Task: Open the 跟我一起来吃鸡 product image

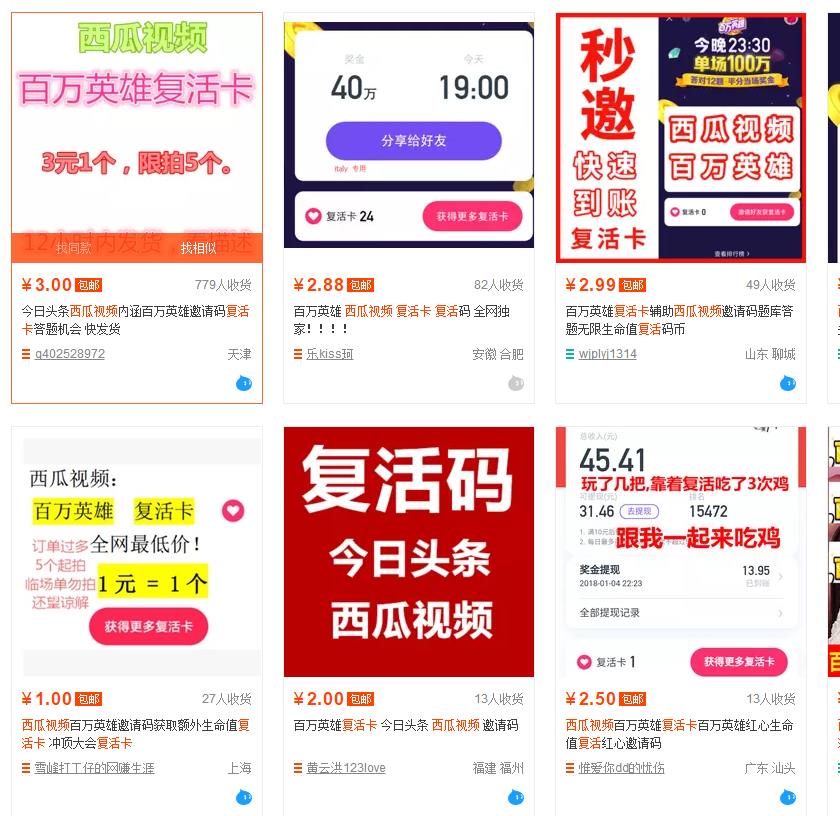Action: click(681, 552)
